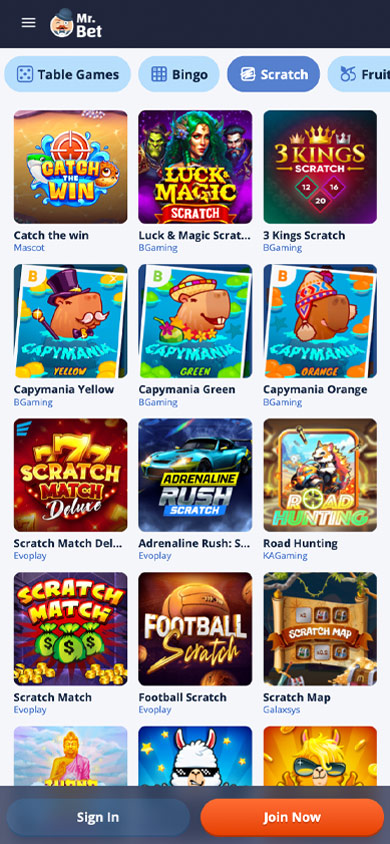Go to Mr. Bet home via logo
390x844 pixels.
pos(76,23)
